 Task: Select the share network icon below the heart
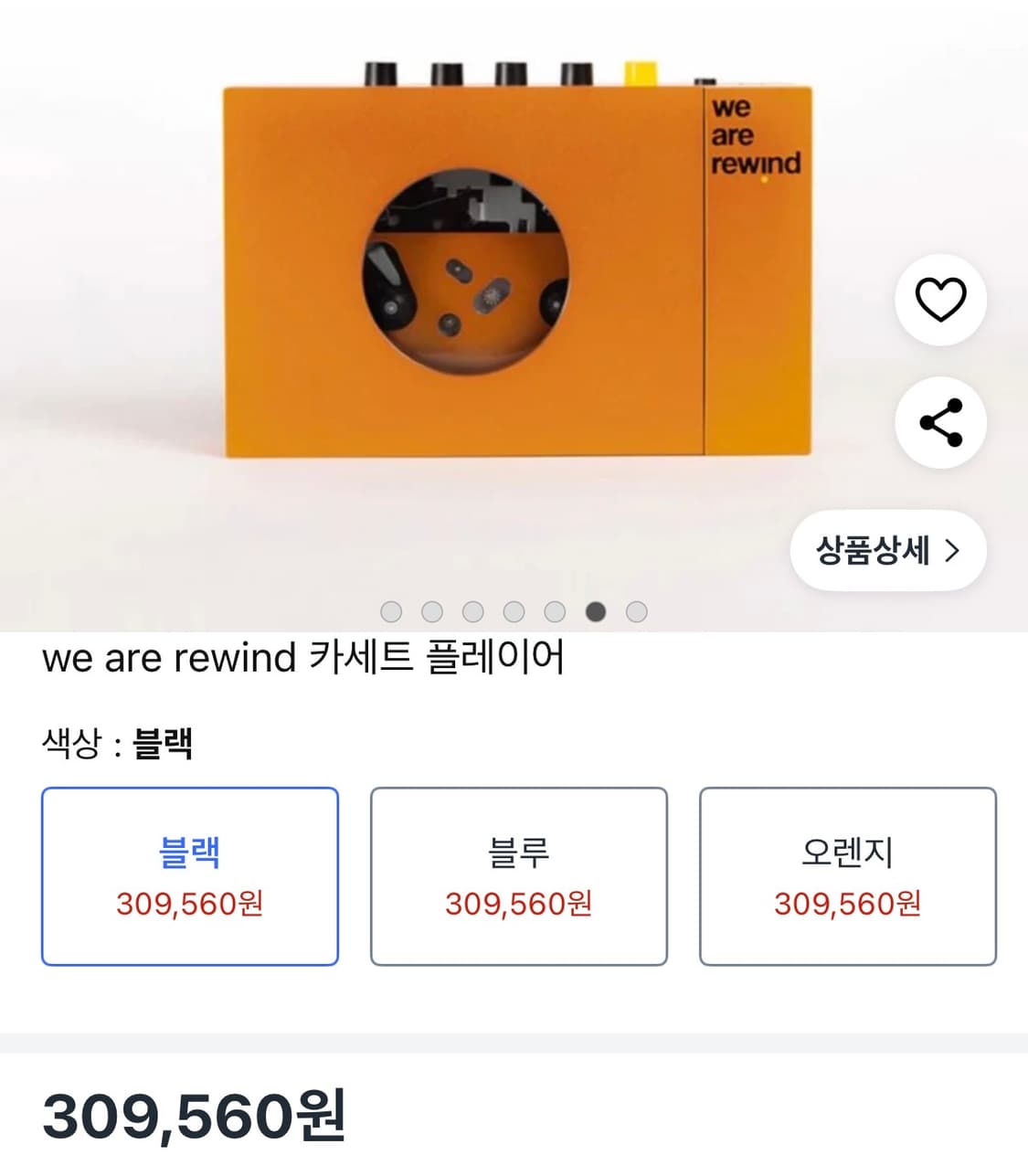click(940, 420)
